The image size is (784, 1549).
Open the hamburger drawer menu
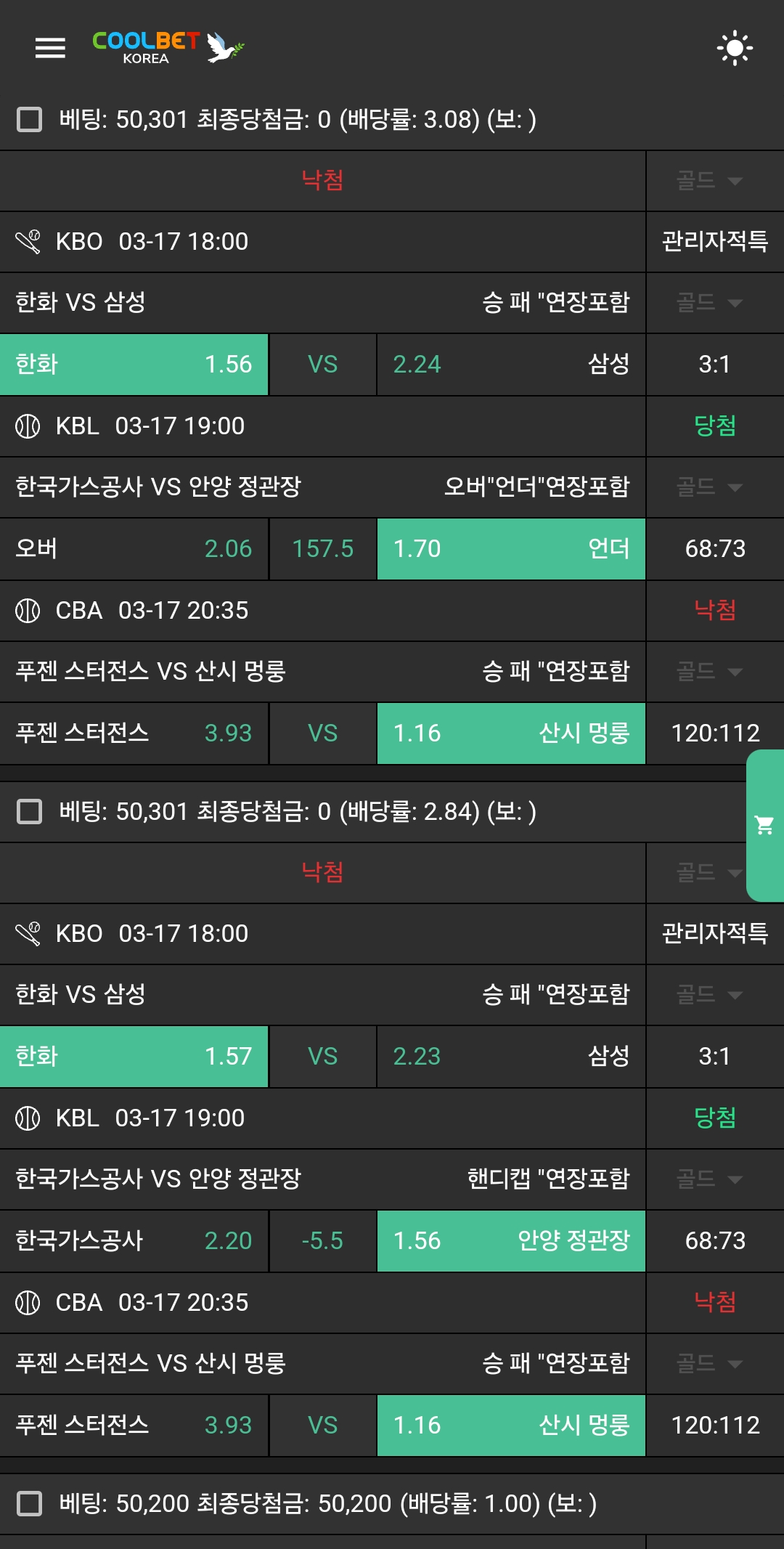tap(50, 48)
